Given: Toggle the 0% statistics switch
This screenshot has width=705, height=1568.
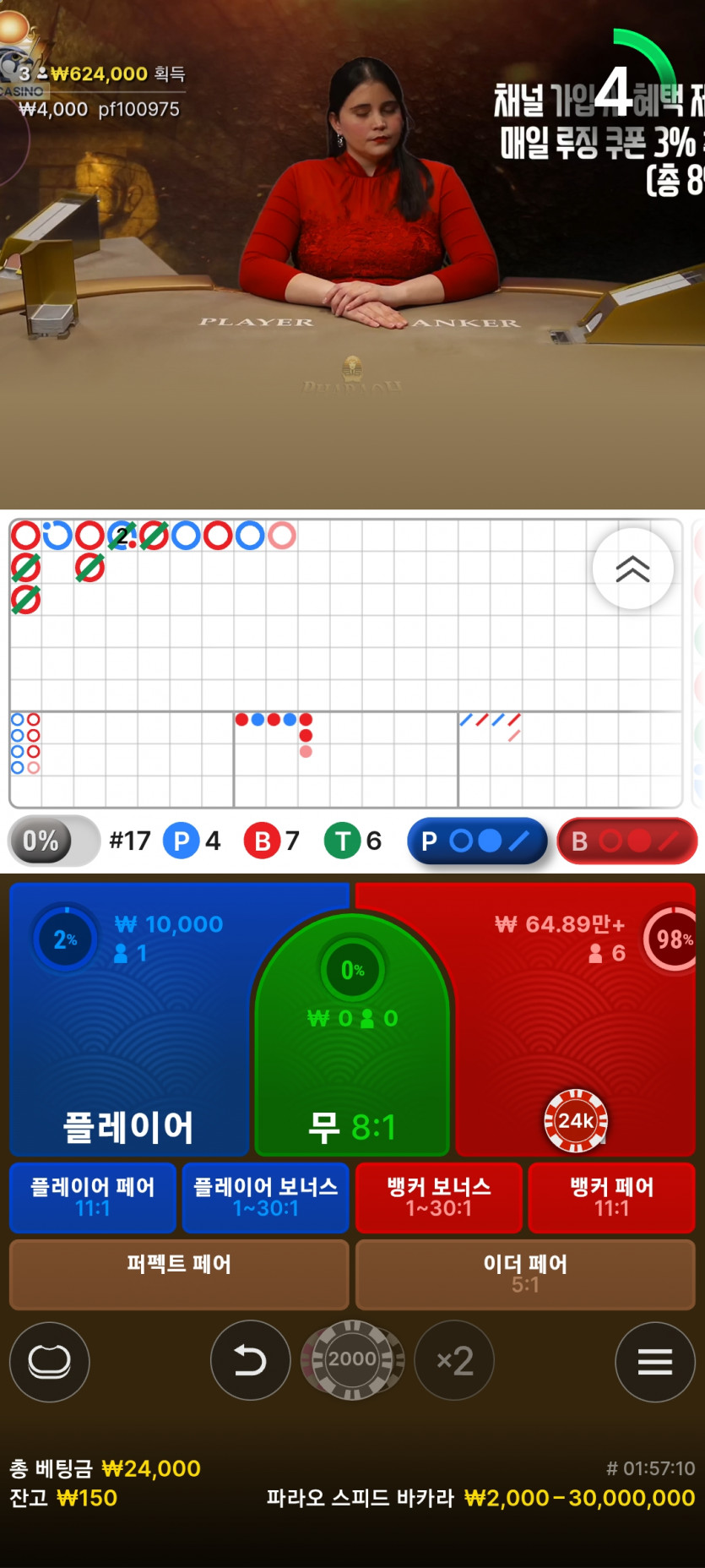Looking at the screenshot, I should pos(54,841).
